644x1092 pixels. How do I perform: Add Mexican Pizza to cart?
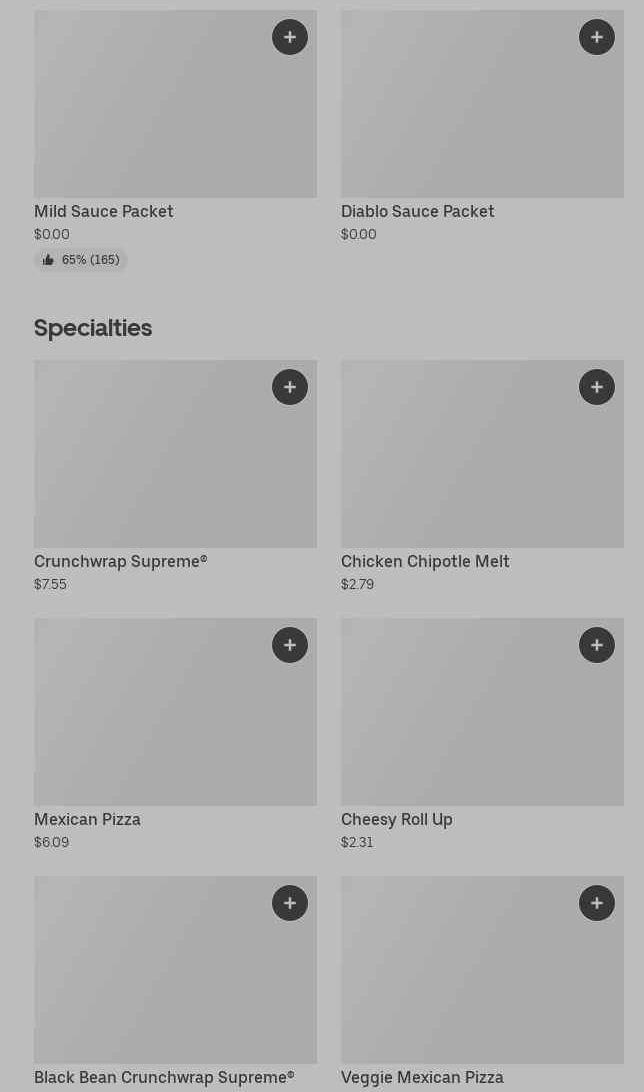[x=290, y=645]
